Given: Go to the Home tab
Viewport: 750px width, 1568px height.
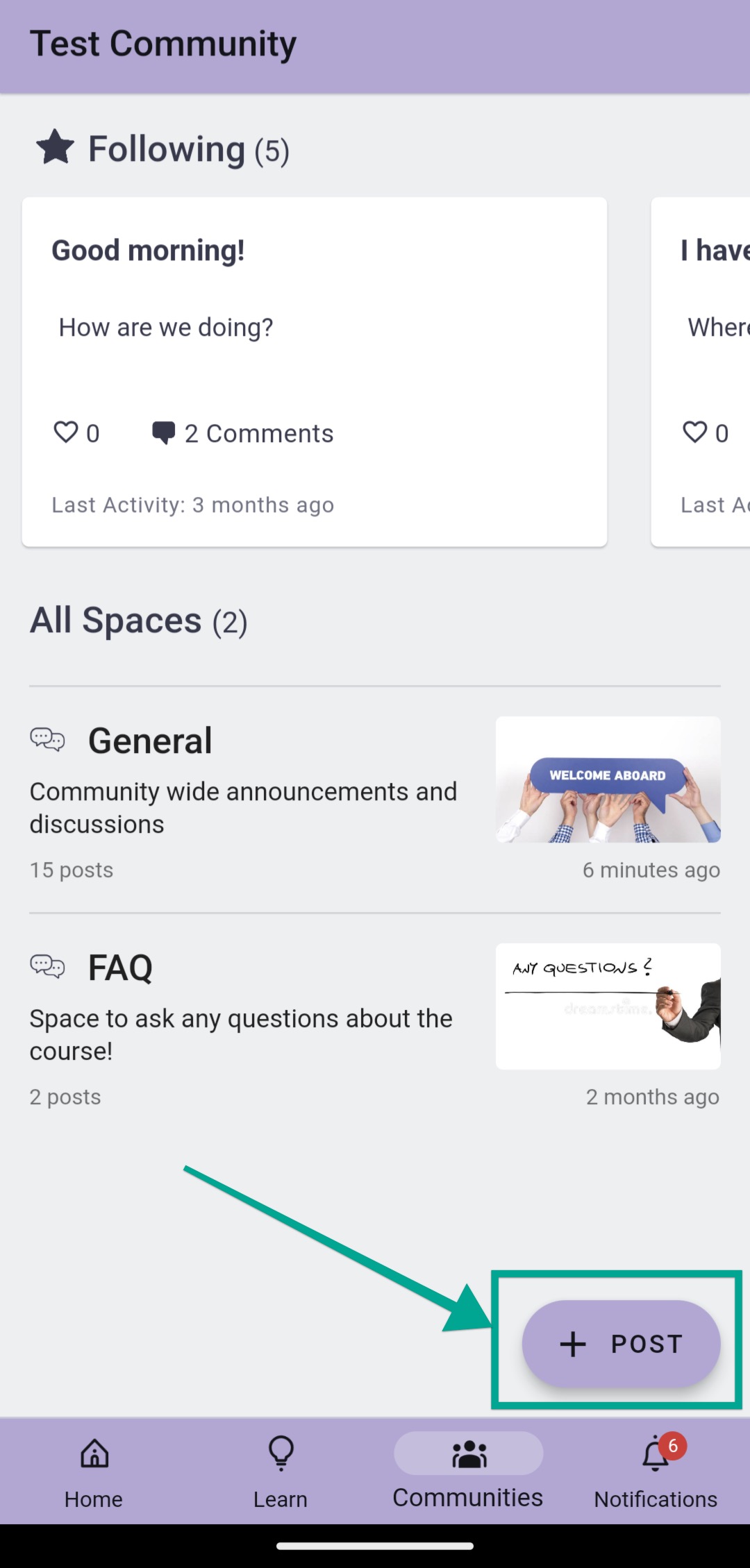Looking at the screenshot, I should click(x=94, y=1472).
